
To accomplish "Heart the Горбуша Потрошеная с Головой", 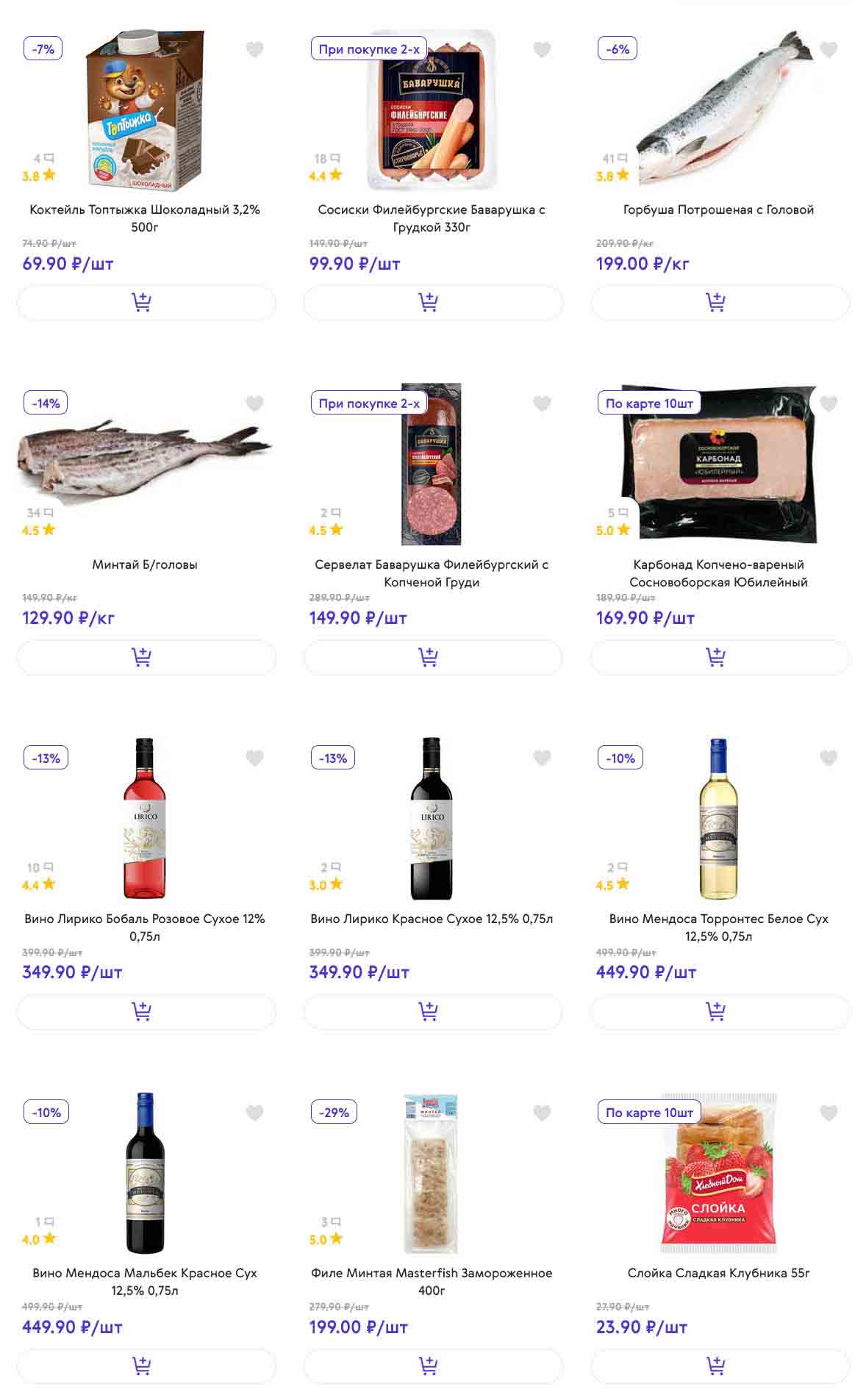I will coord(829,49).
